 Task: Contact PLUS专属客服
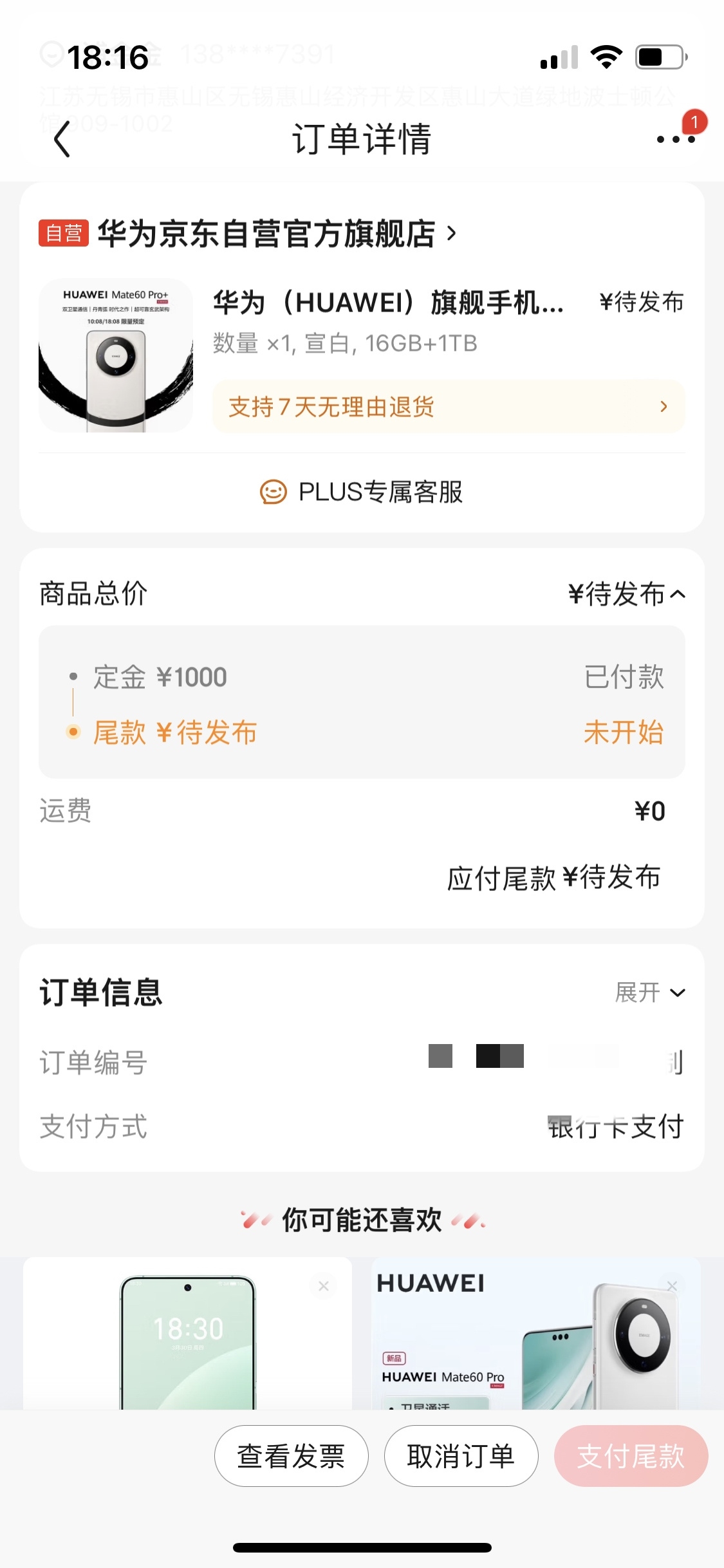pyautogui.click(x=362, y=492)
